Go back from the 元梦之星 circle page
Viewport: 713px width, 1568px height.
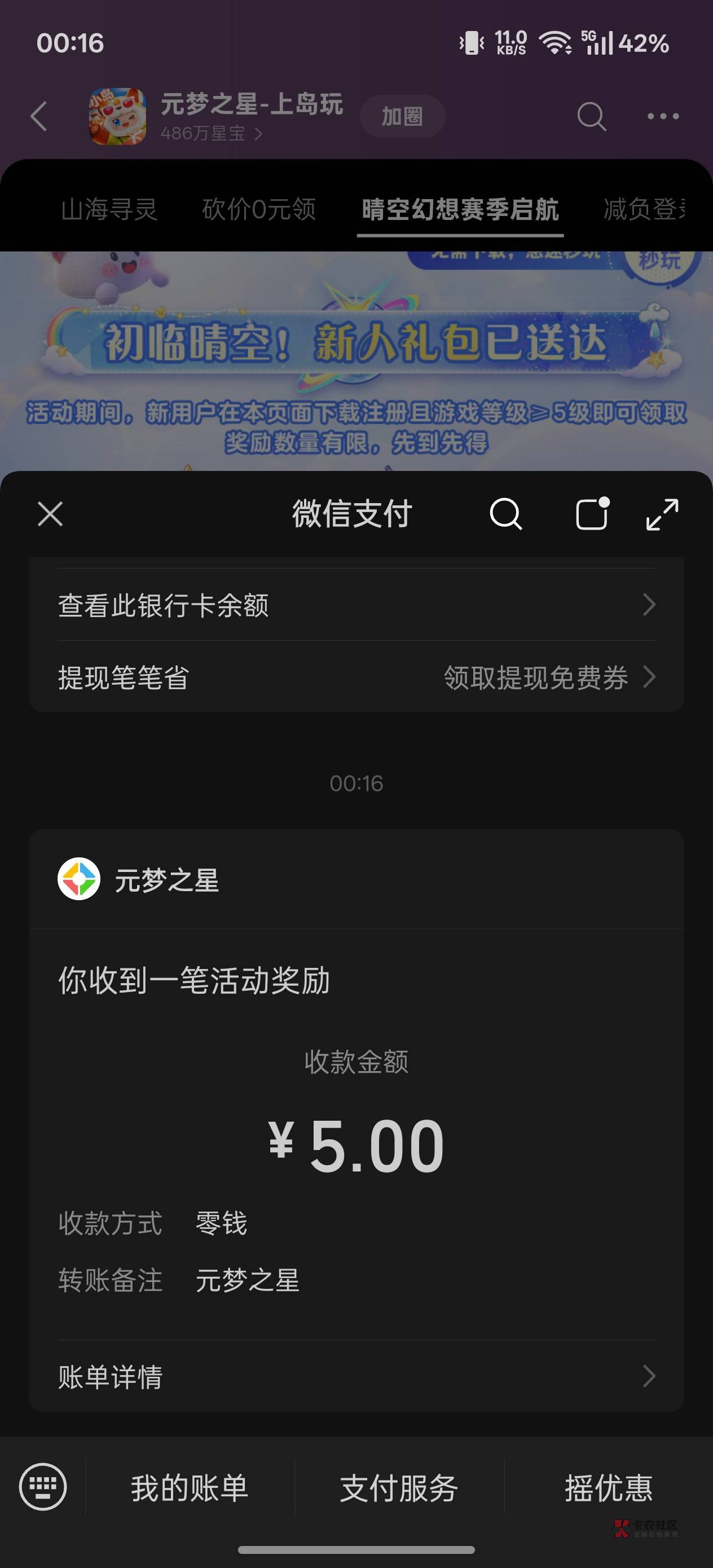point(38,116)
